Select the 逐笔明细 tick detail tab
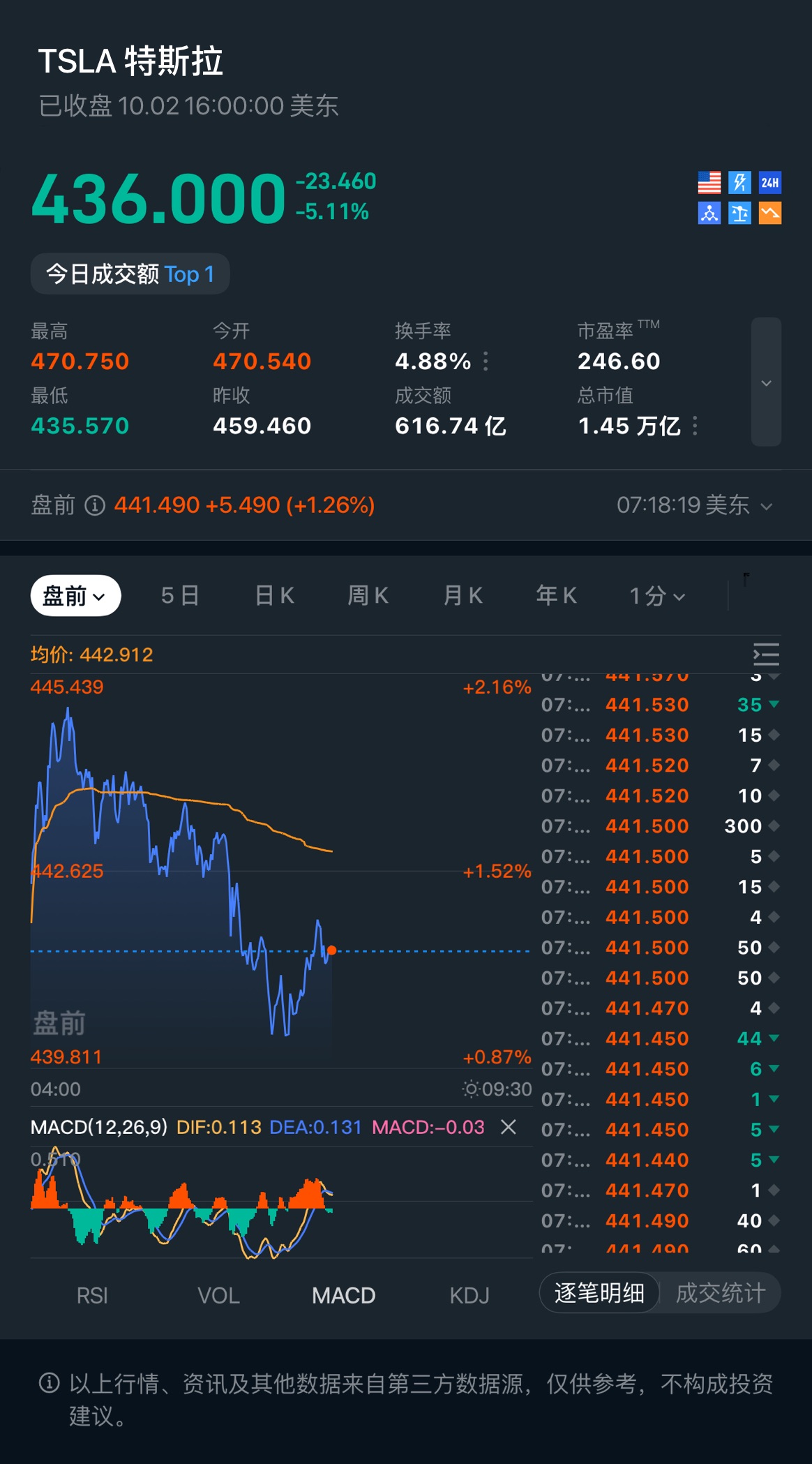The width and height of the screenshot is (812, 1464). [x=599, y=1293]
